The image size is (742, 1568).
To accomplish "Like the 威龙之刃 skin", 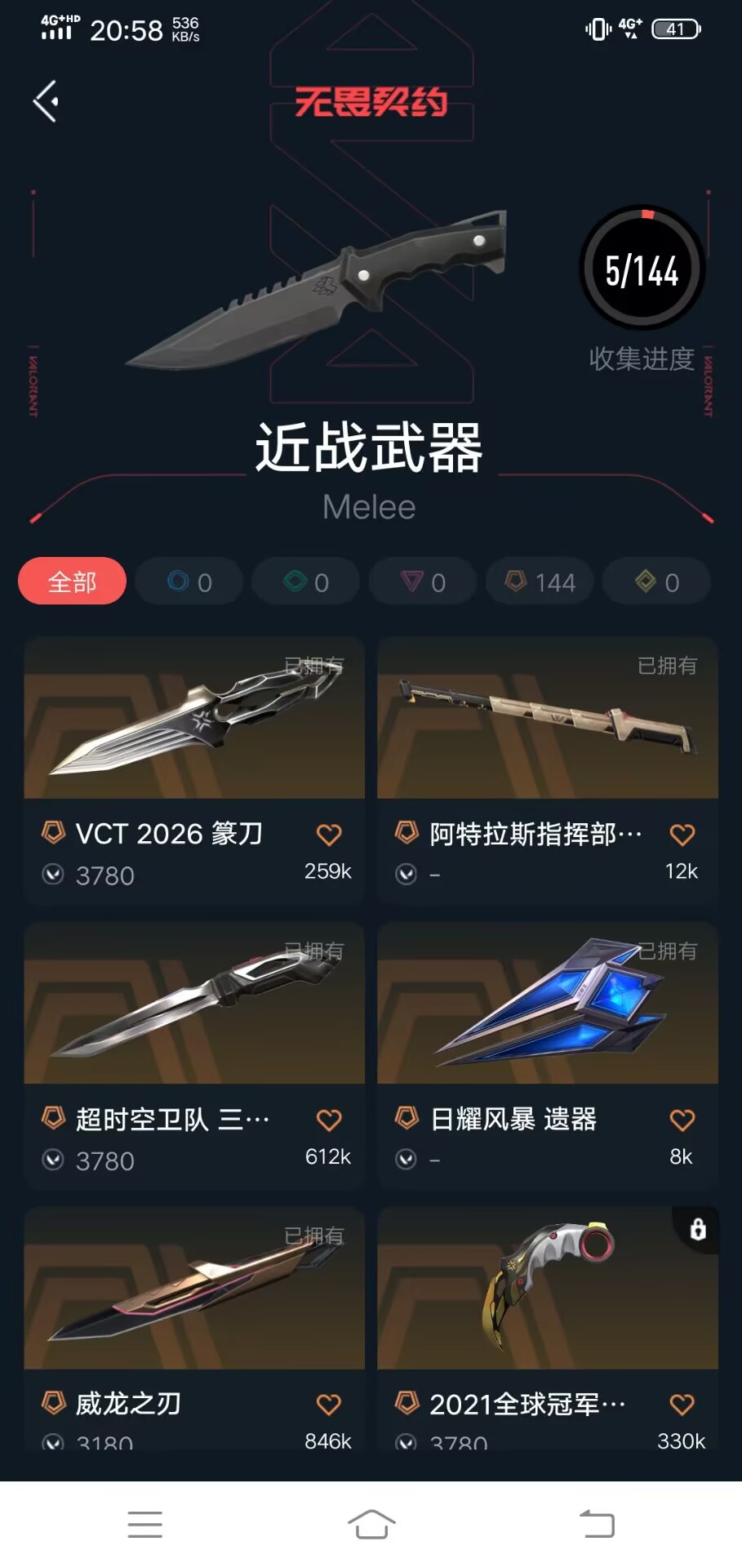I will (x=329, y=1405).
